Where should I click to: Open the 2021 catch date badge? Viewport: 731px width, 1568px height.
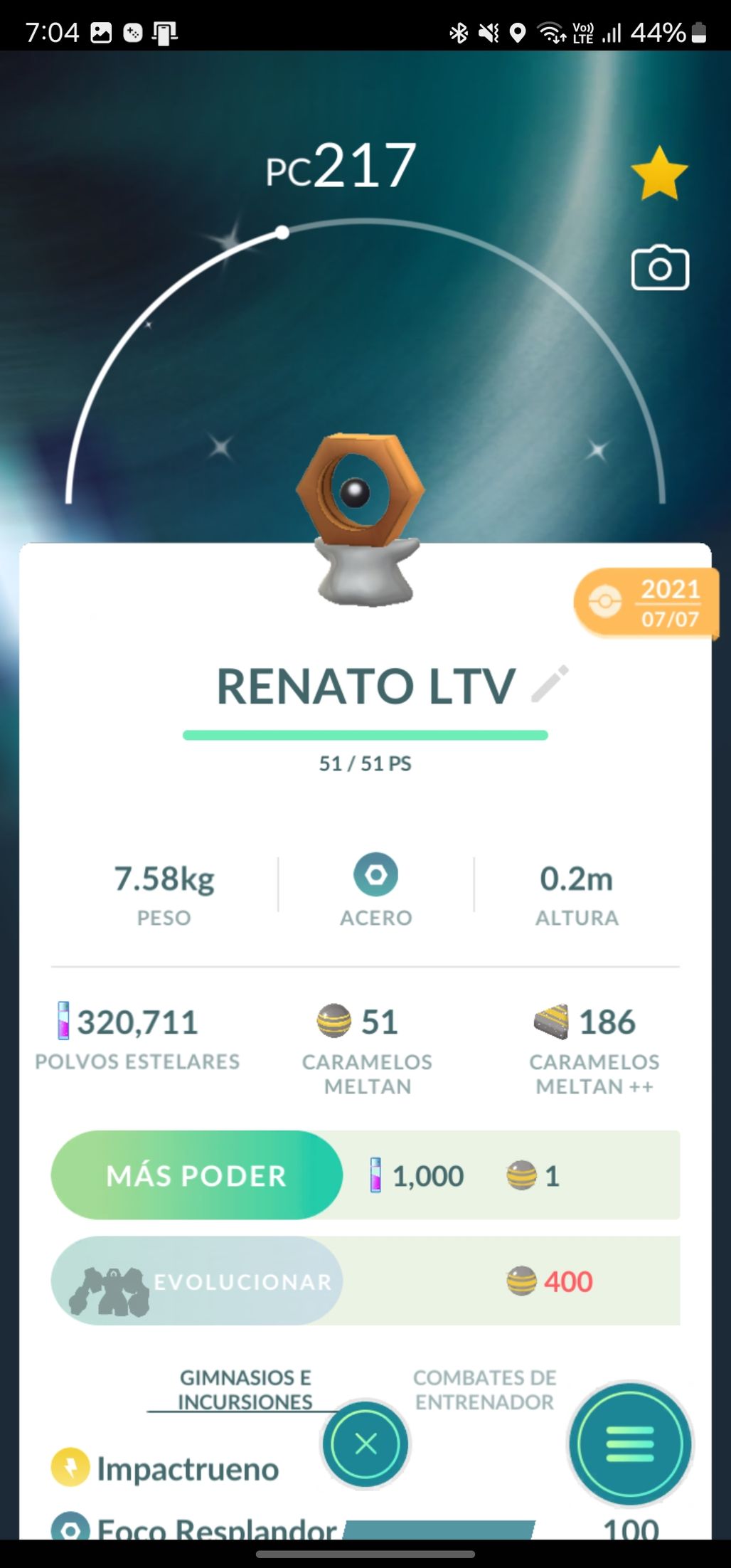click(x=647, y=603)
